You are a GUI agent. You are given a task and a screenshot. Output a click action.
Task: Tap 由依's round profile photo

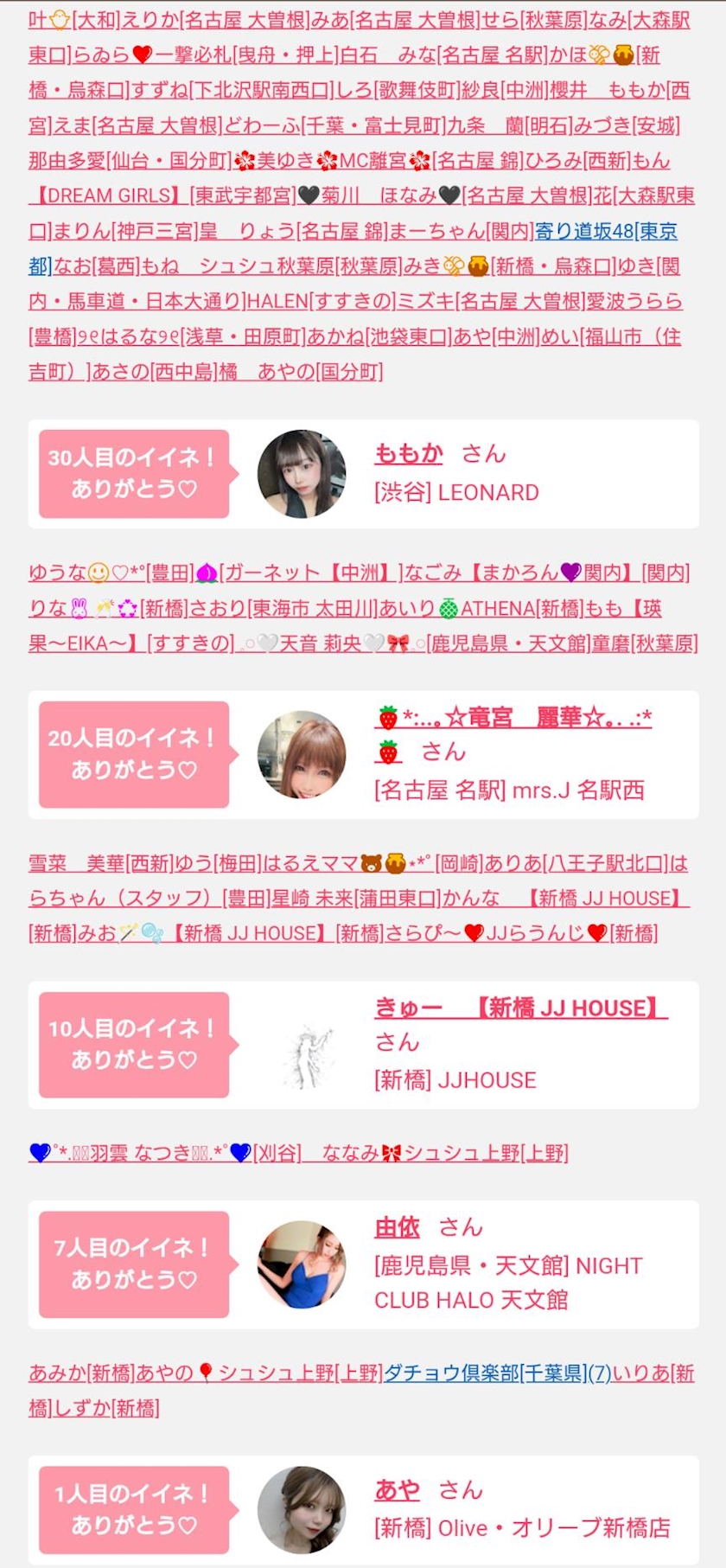click(302, 1264)
